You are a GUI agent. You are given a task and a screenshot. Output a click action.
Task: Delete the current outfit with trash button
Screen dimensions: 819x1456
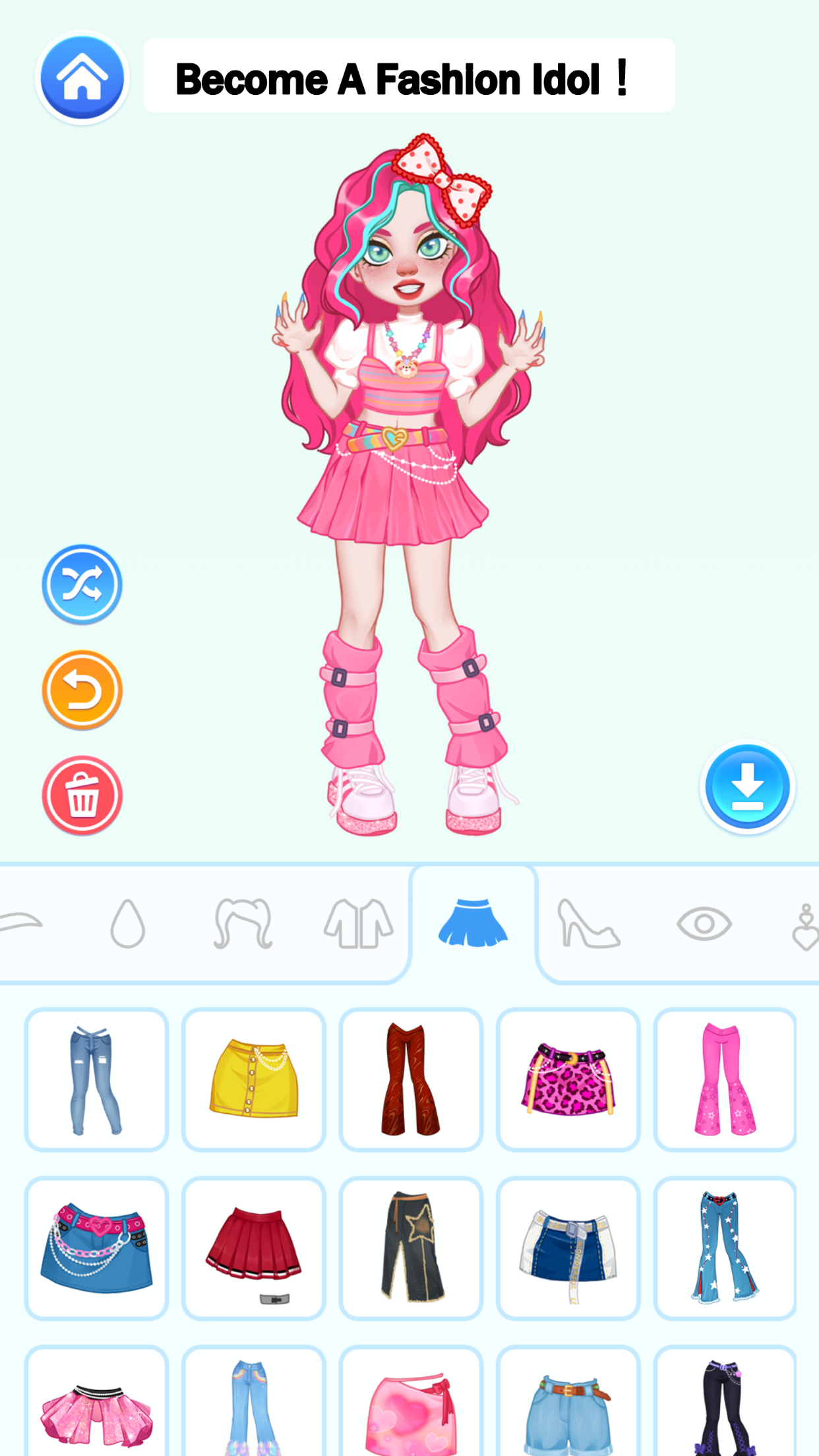(82, 795)
